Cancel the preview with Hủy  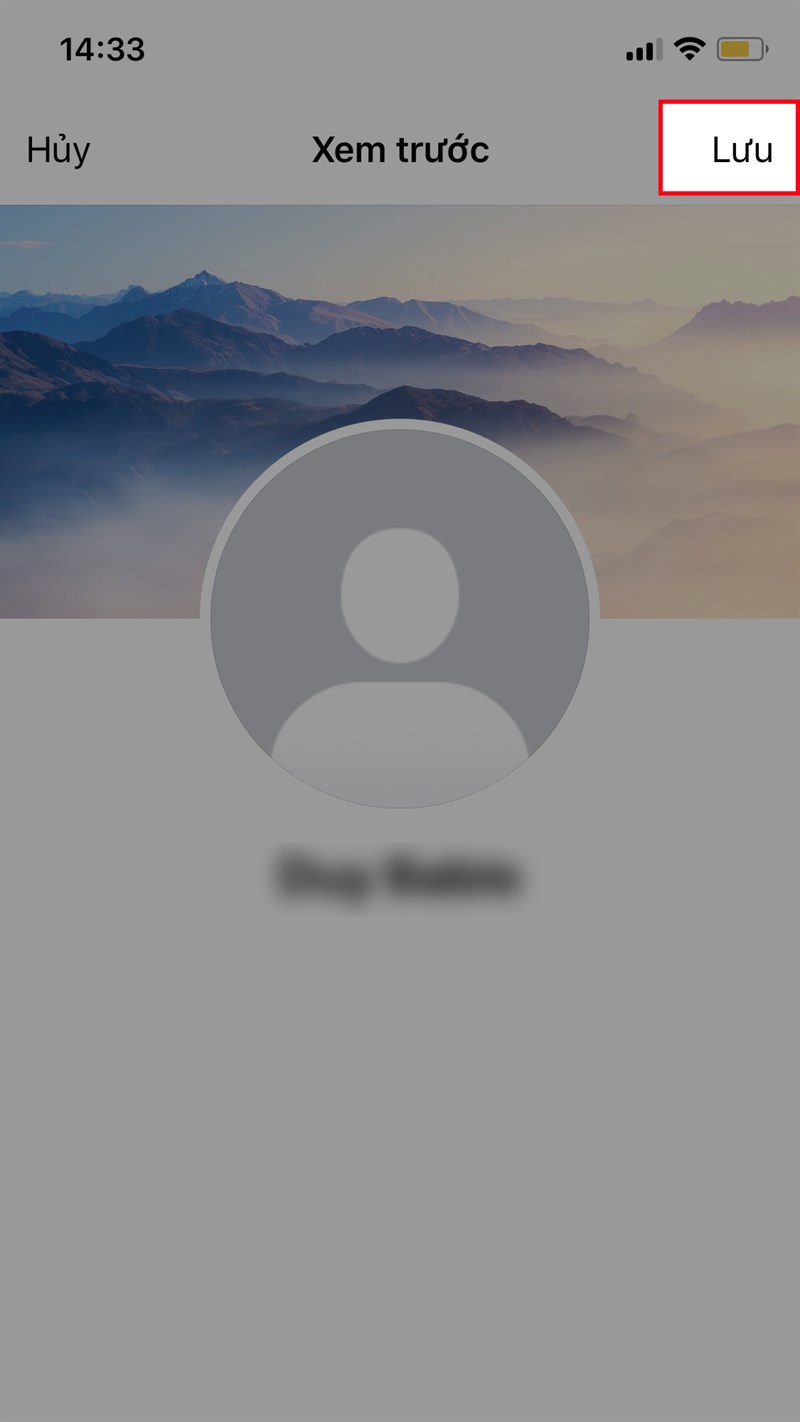click(58, 150)
